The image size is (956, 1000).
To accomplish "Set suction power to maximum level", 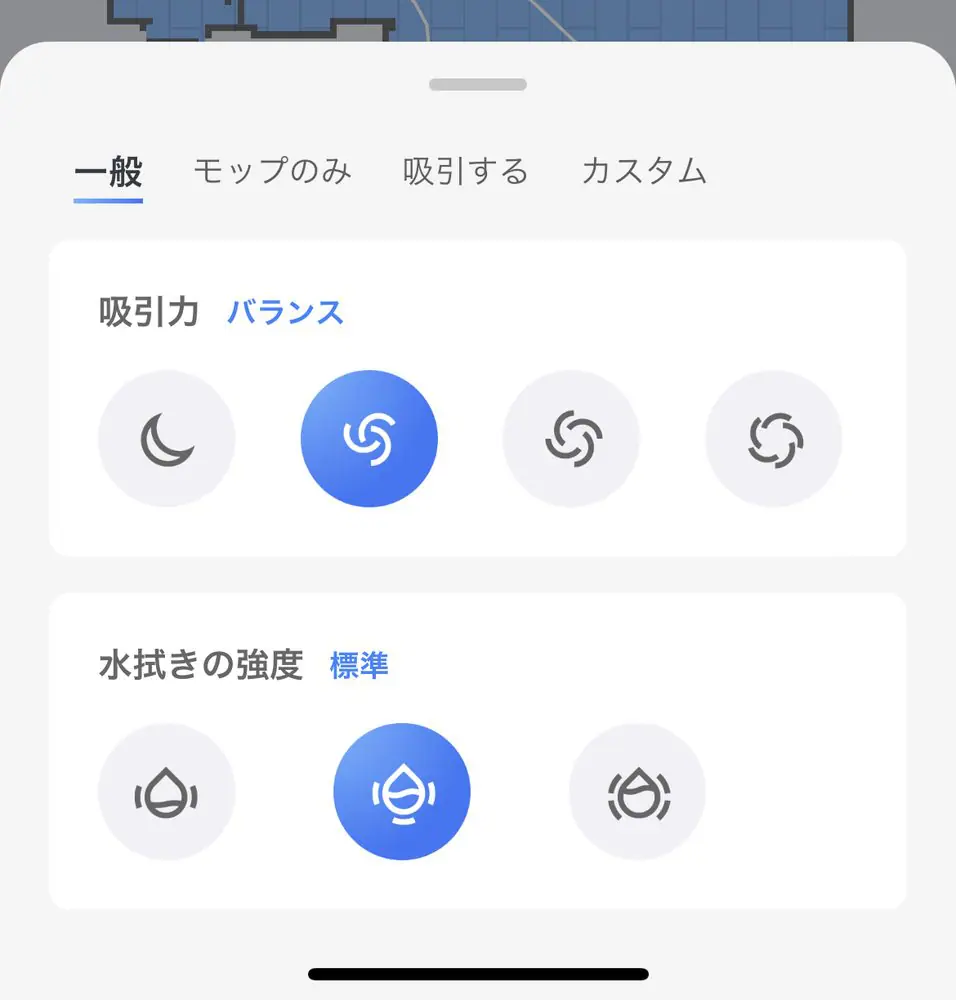I will pyautogui.click(x=774, y=439).
